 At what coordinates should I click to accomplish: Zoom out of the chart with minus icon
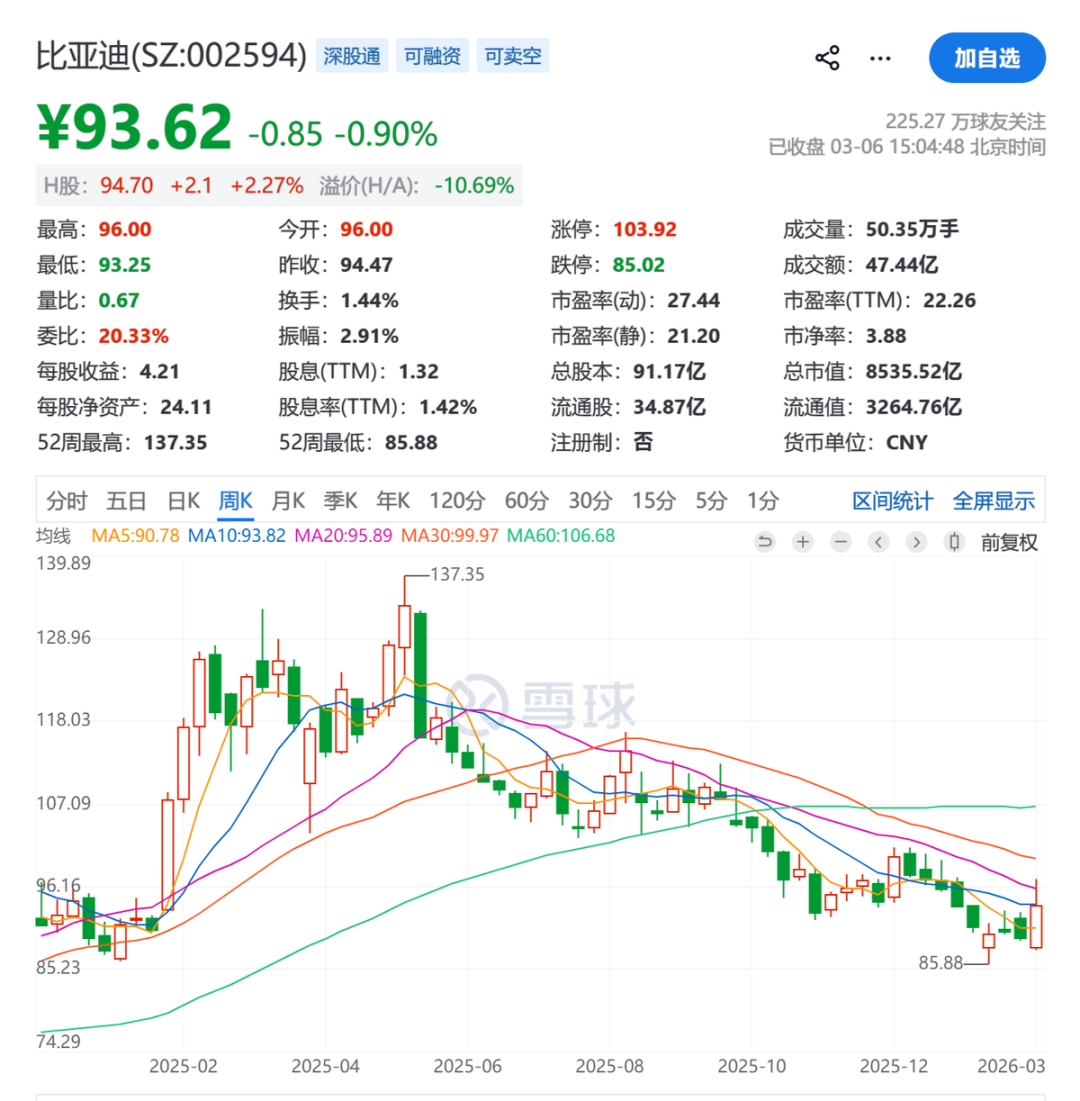point(841,541)
